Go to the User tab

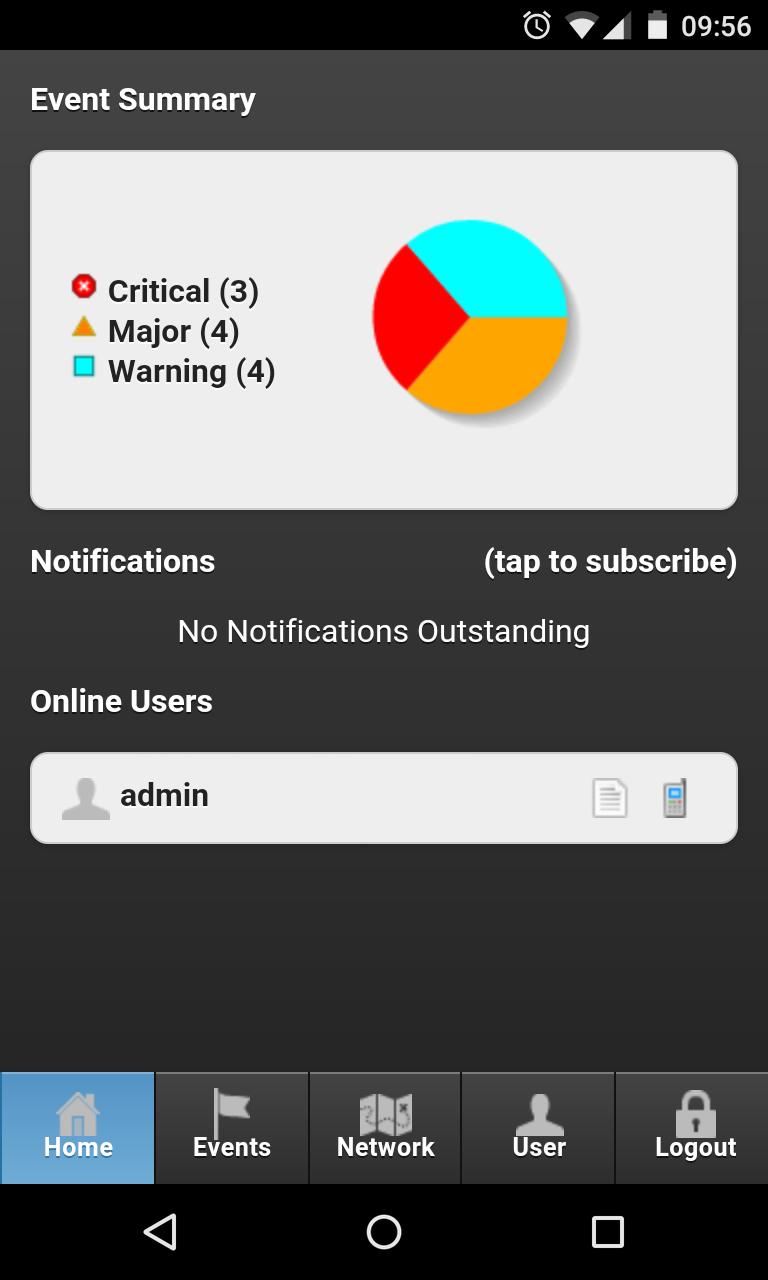point(539,1128)
